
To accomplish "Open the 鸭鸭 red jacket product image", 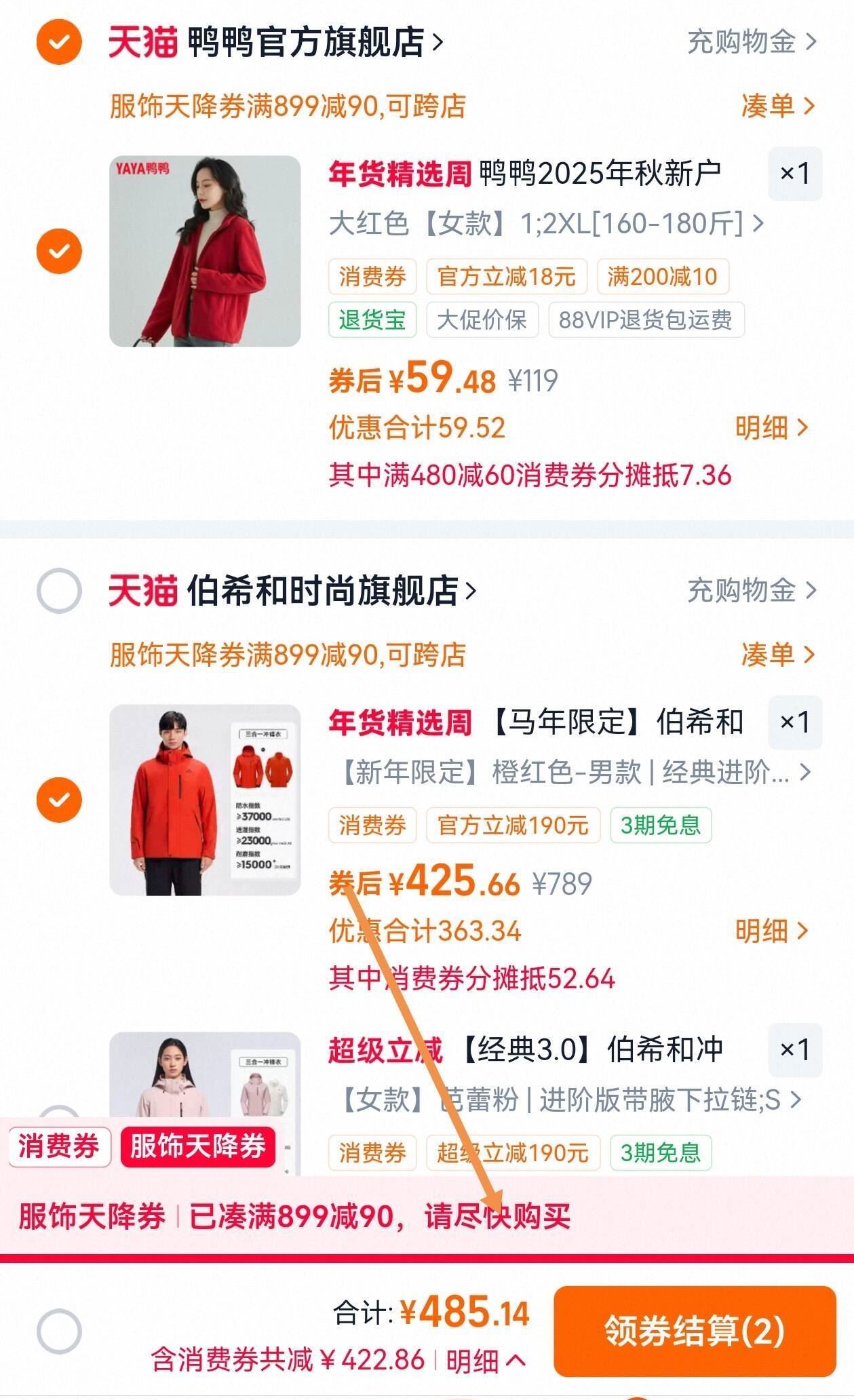I will [205, 251].
